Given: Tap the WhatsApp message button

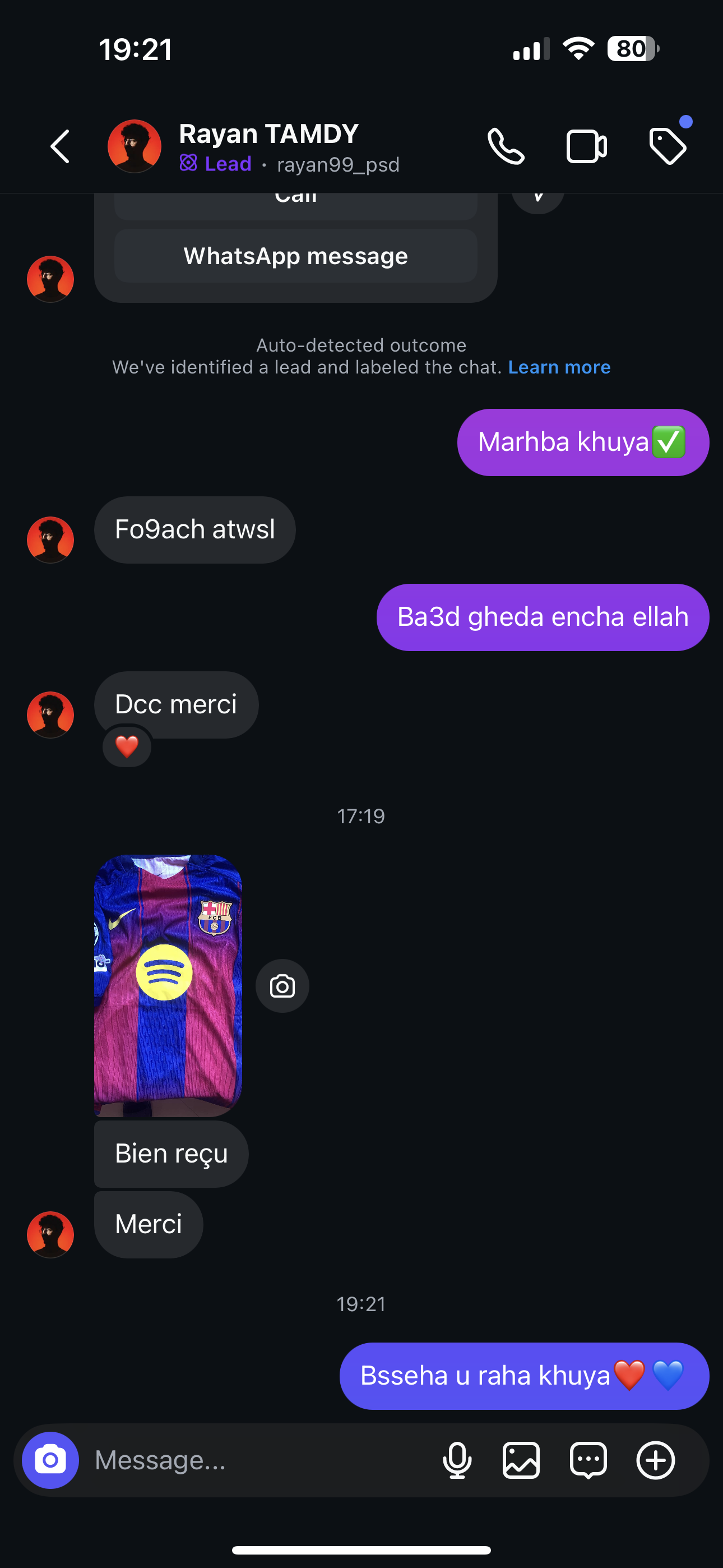Looking at the screenshot, I should coord(296,256).
